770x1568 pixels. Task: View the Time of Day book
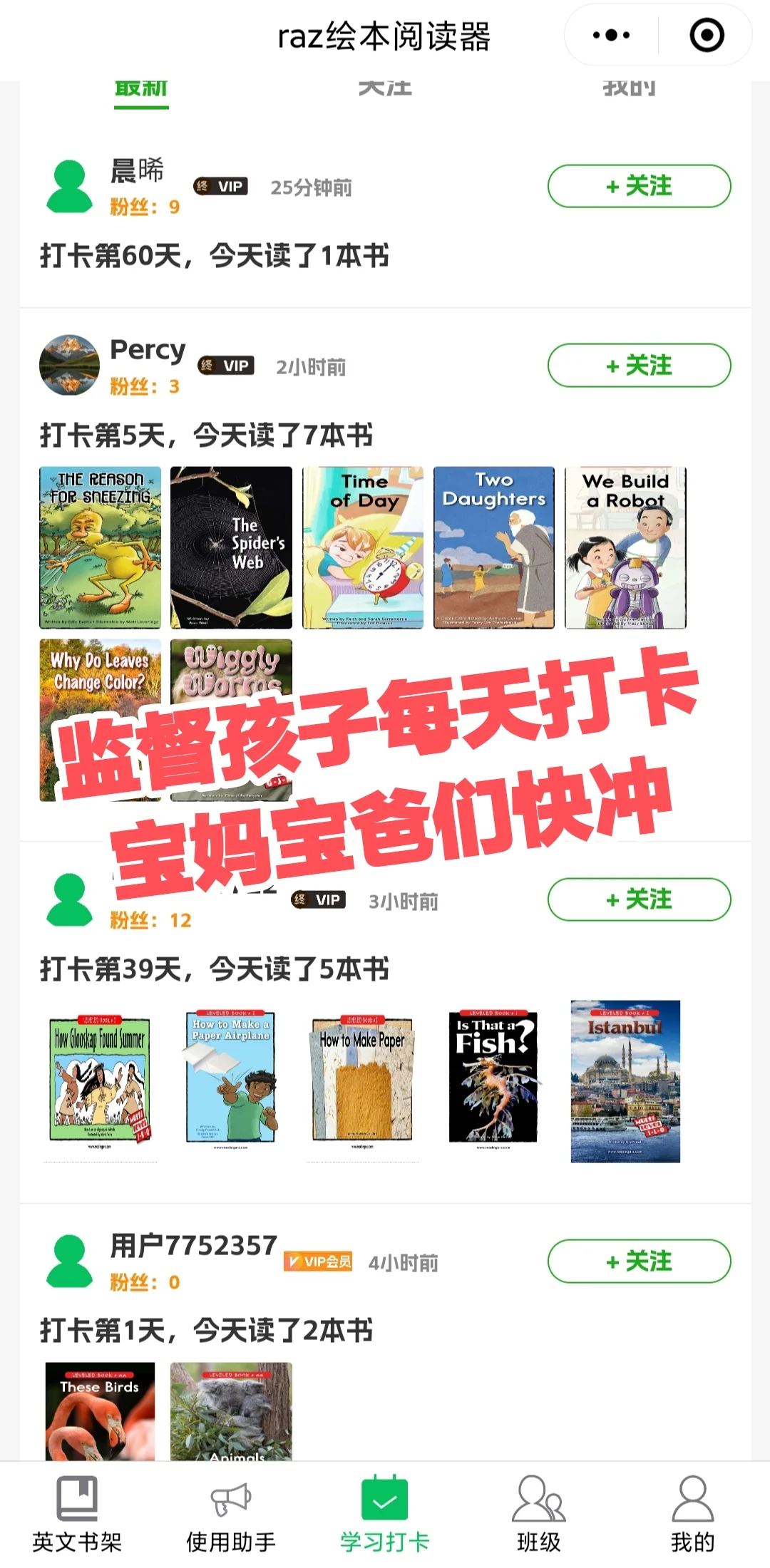pyautogui.click(x=363, y=547)
